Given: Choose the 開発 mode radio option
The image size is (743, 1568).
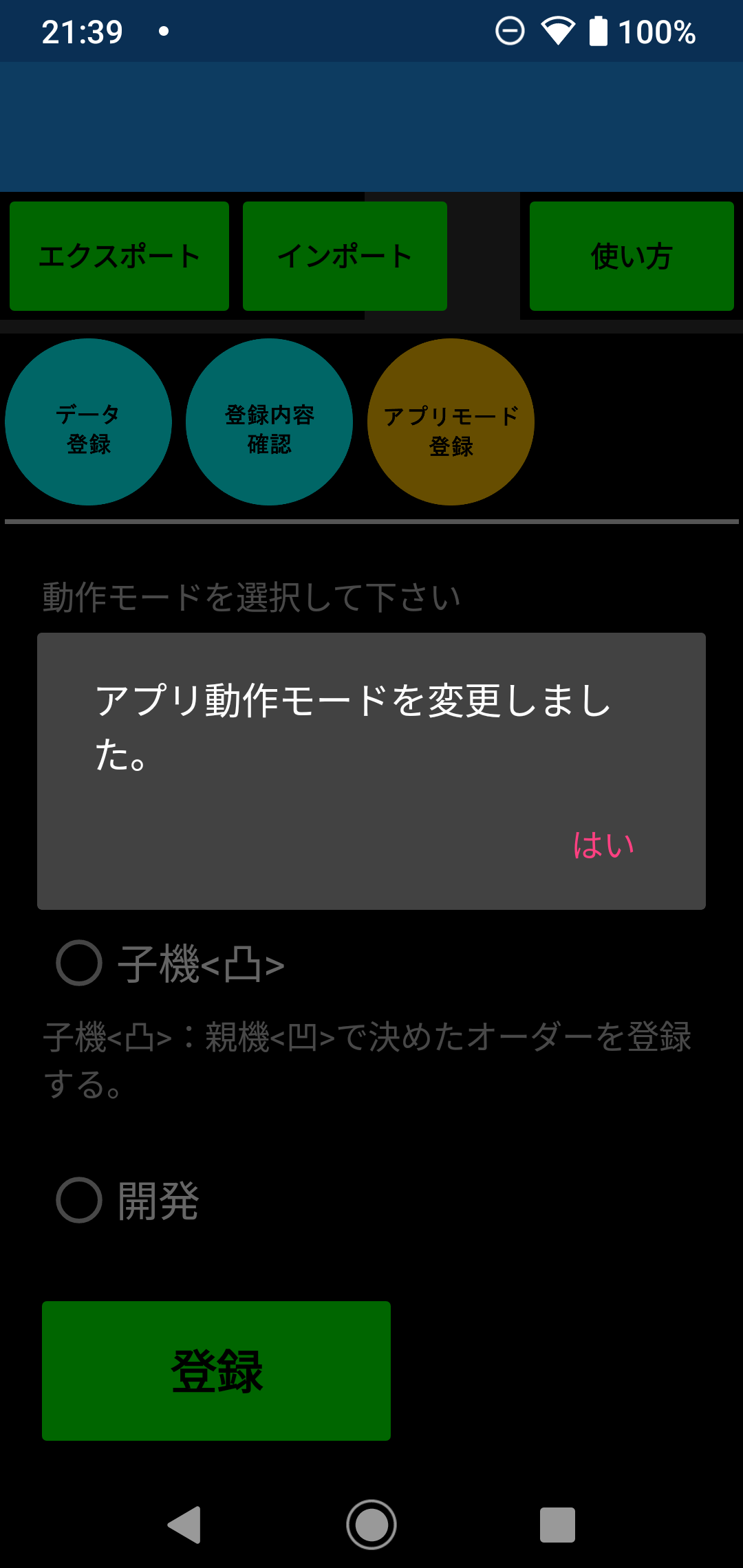Looking at the screenshot, I should pos(80,1200).
